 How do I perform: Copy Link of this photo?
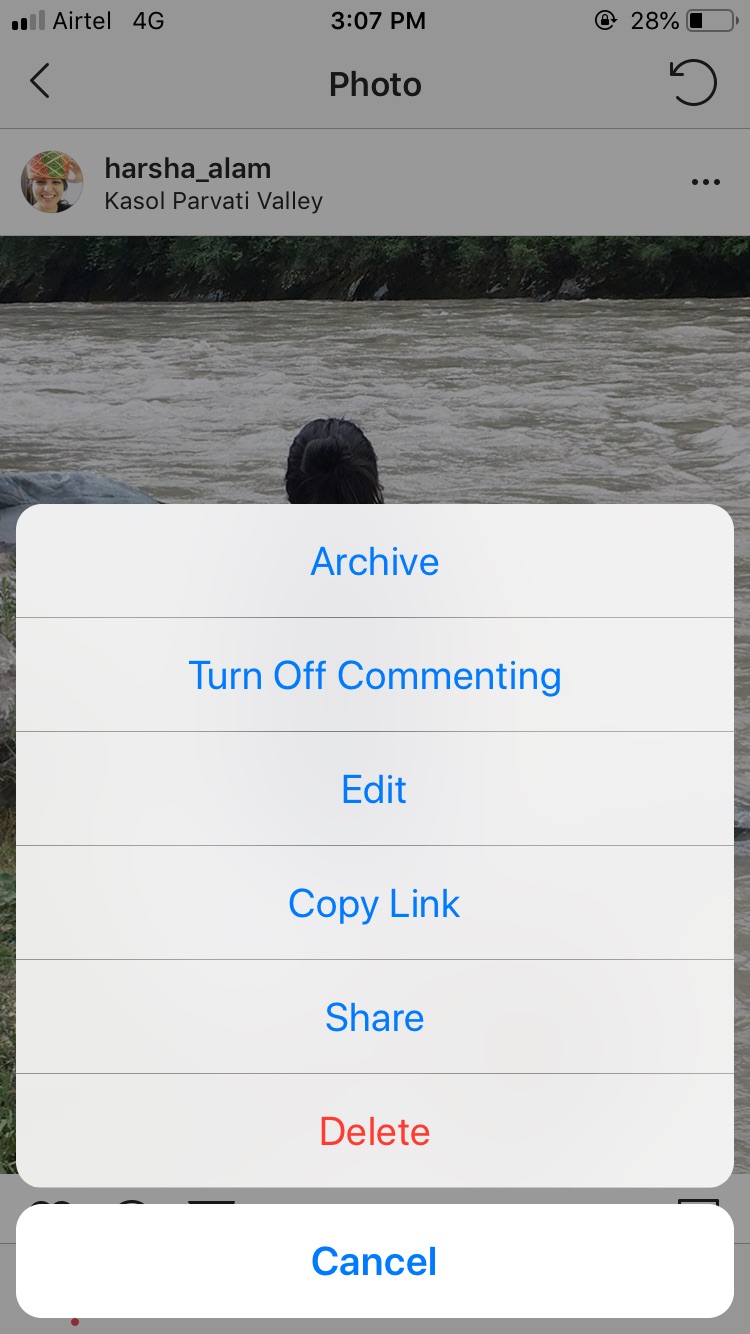point(375,903)
